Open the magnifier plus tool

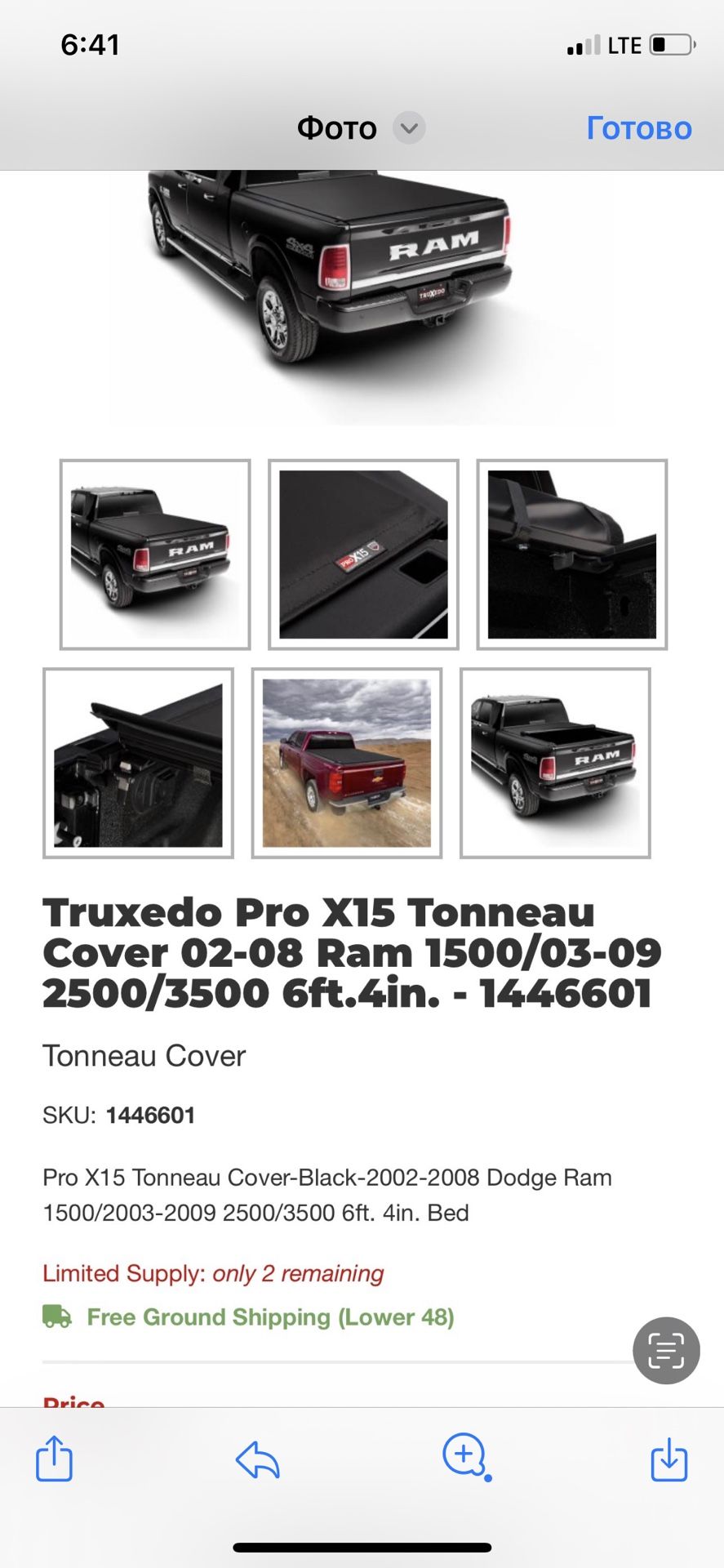(464, 1456)
